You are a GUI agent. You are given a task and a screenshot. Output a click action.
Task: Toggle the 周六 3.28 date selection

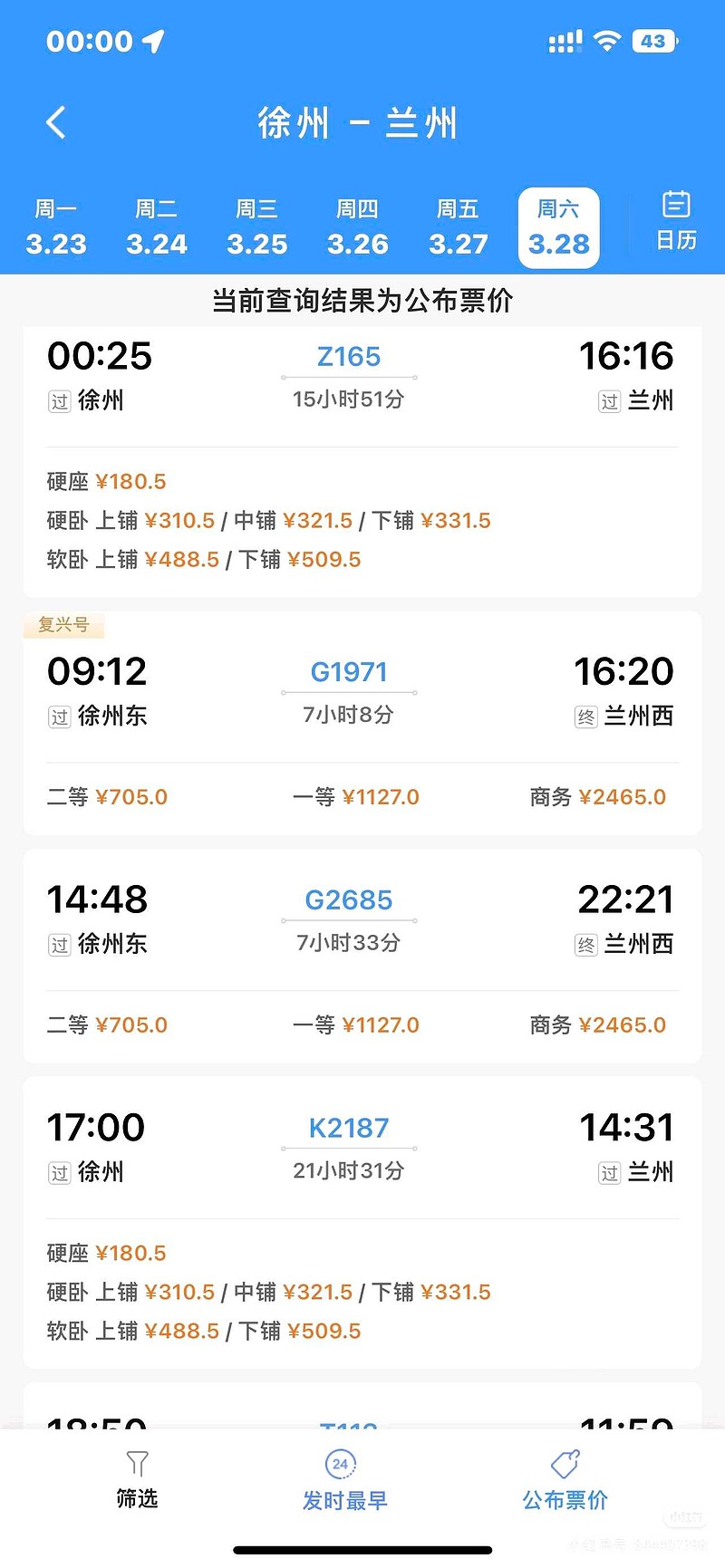click(557, 227)
